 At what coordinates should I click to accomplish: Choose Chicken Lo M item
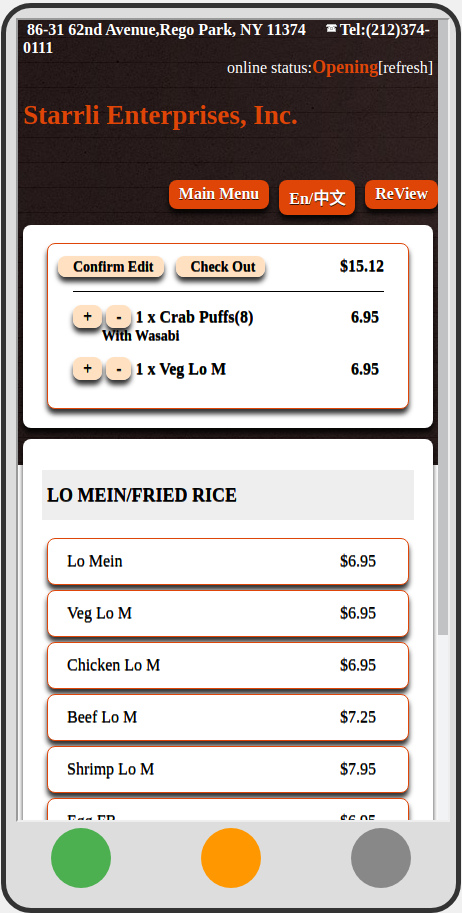coord(228,665)
